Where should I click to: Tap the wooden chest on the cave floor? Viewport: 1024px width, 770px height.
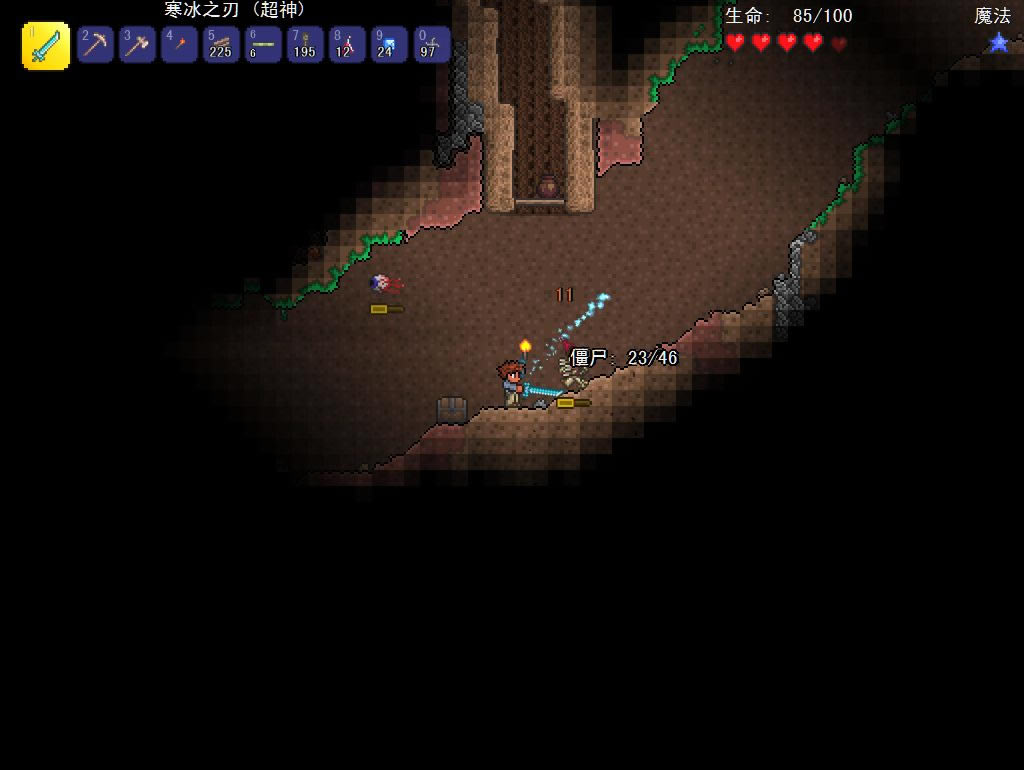click(x=452, y=409)
